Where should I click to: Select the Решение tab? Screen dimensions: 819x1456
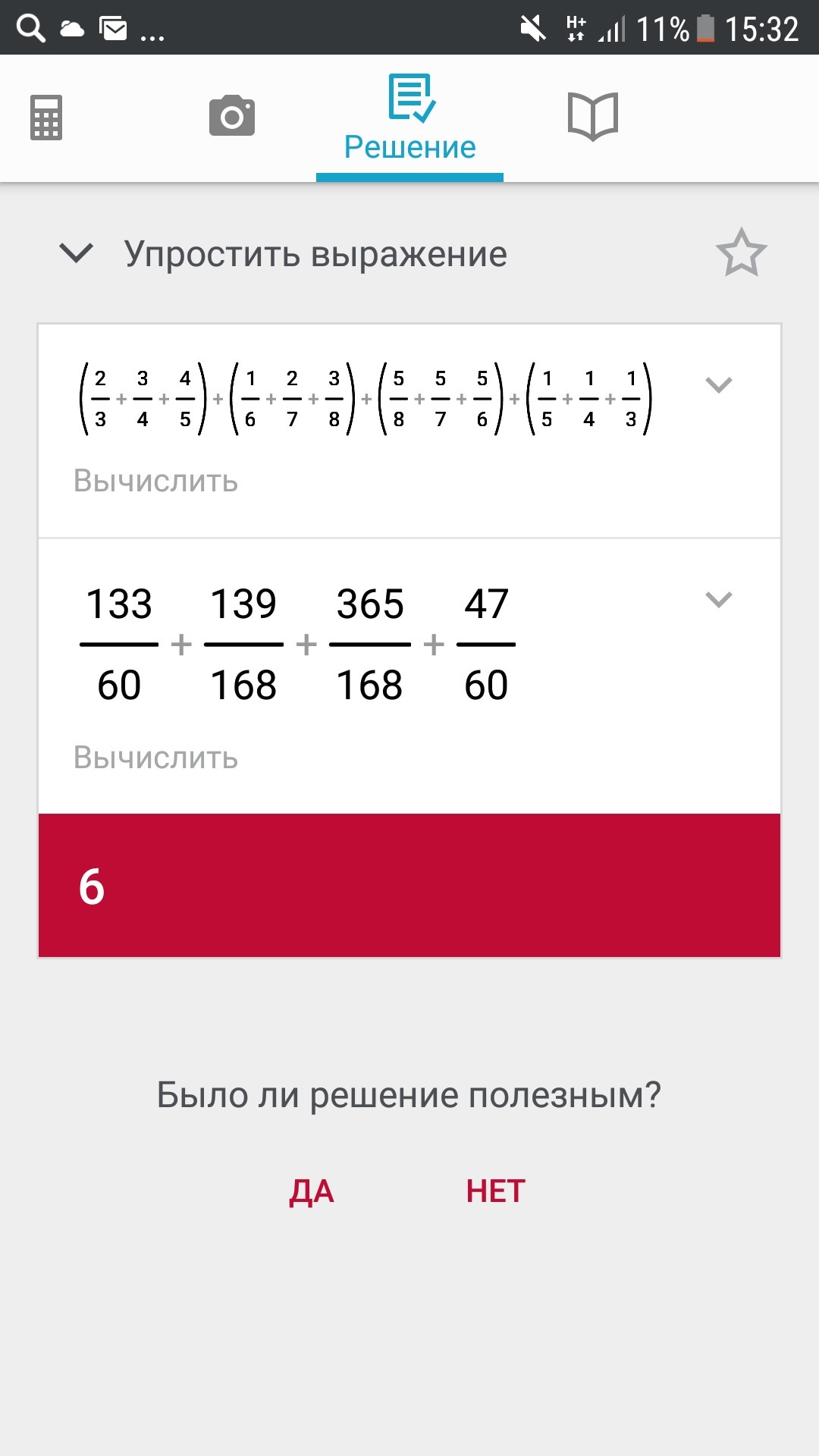coord(409,118)
